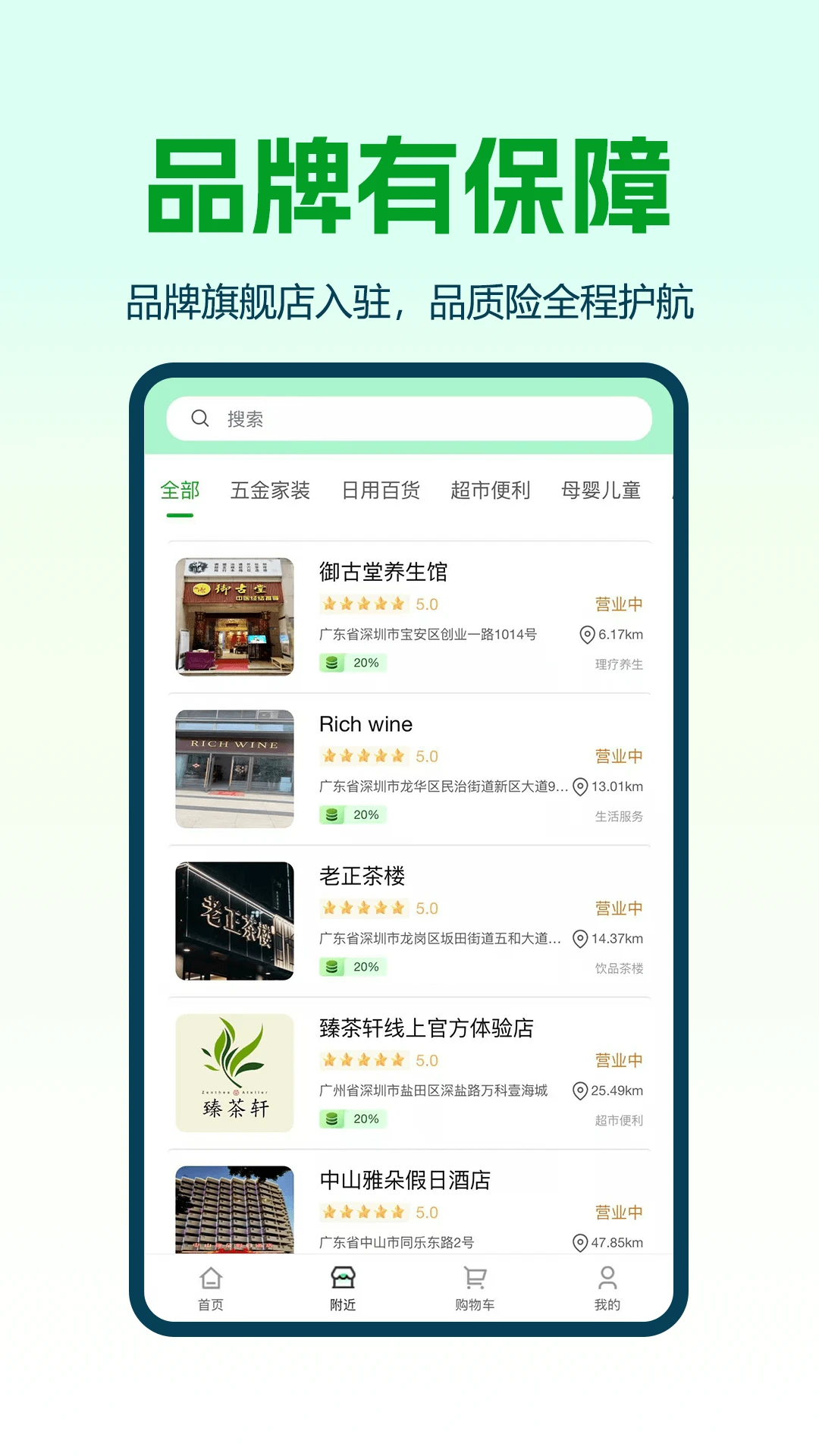819x1456 pixels.
Task: Select the 超市便利 category tab
Action: 491,490
